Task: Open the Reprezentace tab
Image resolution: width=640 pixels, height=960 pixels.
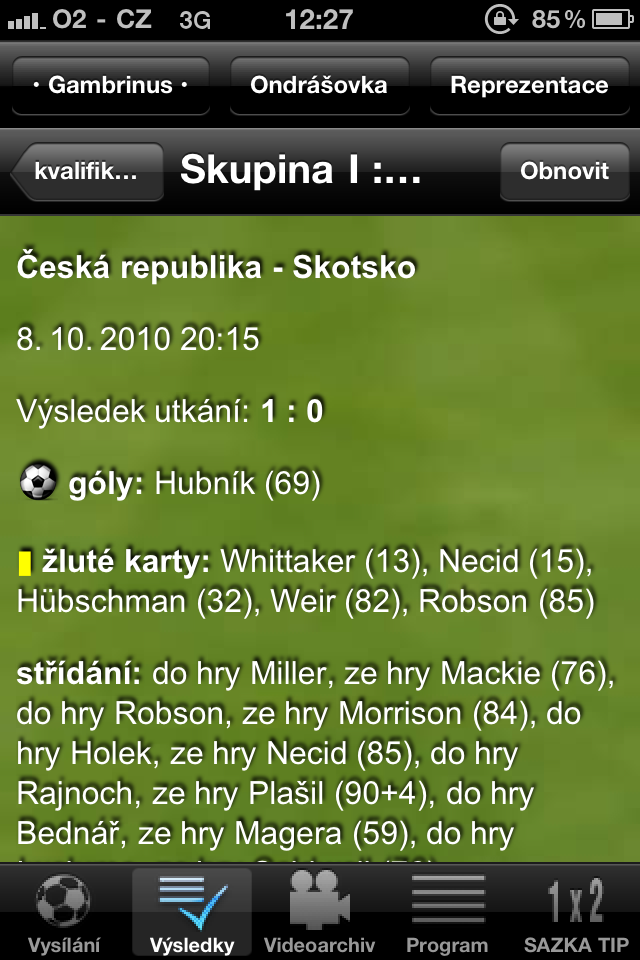Action: click(529, 86)
